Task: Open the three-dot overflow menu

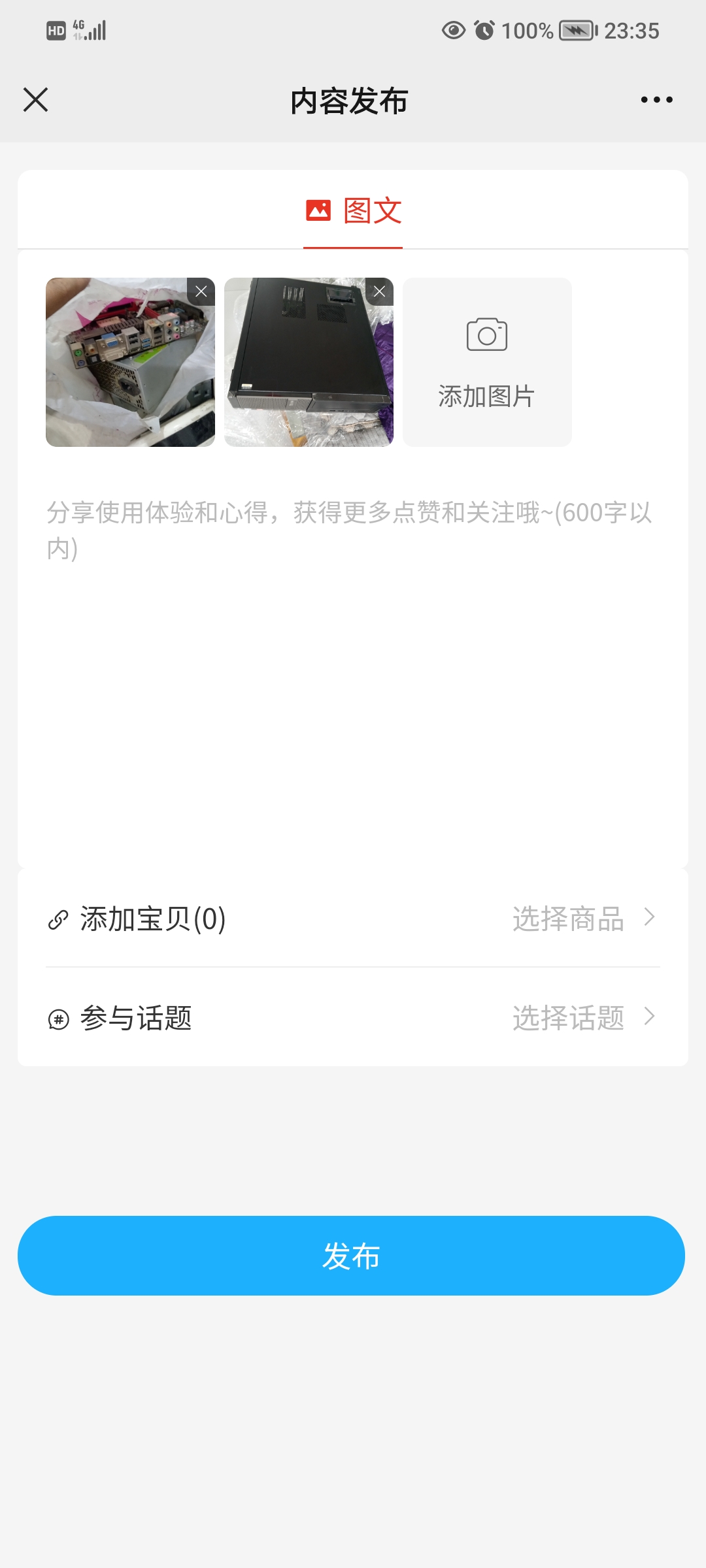Action: [x=656, y=100]
